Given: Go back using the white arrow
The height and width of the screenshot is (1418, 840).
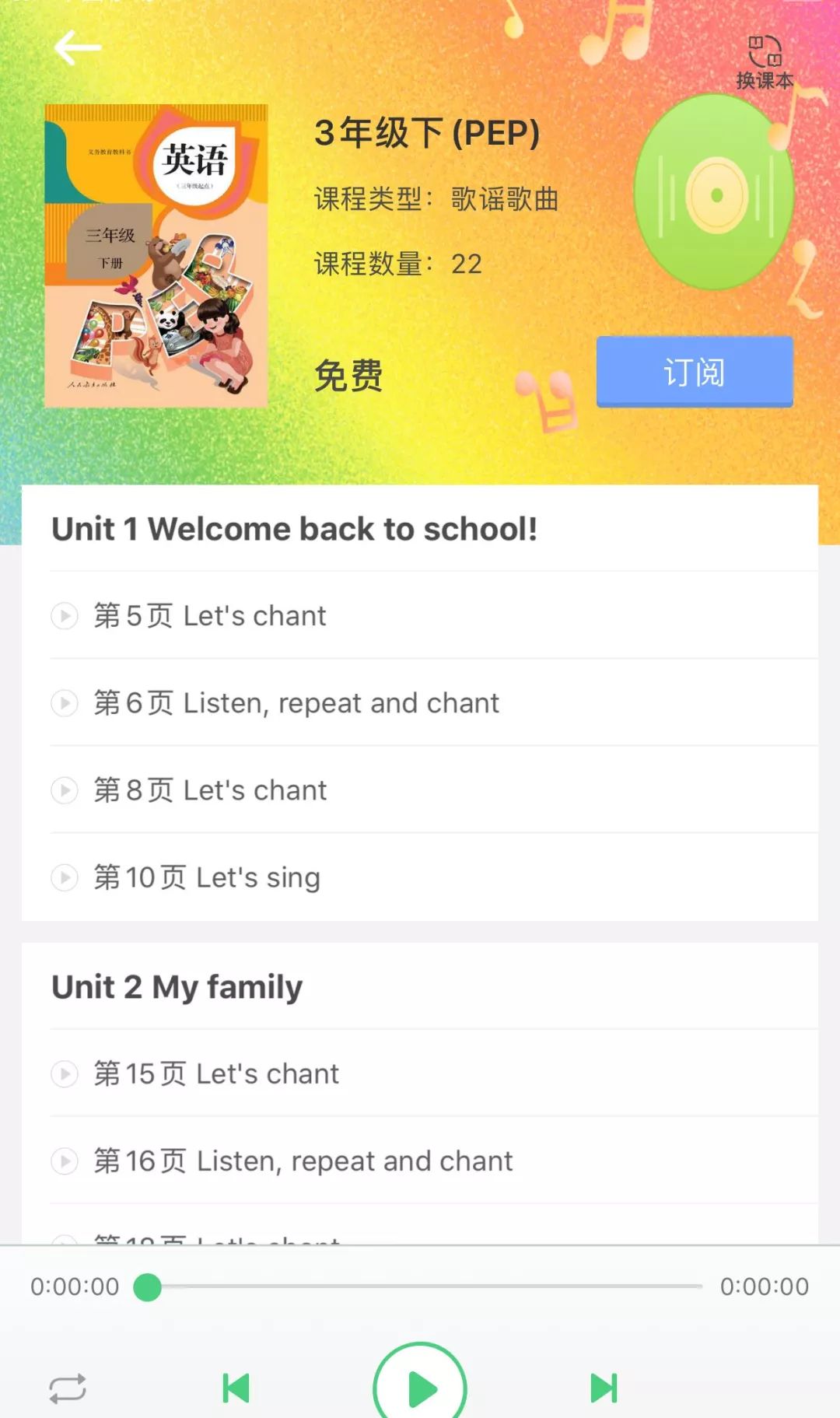Looking at the screenshot, I should click(78, 48).
